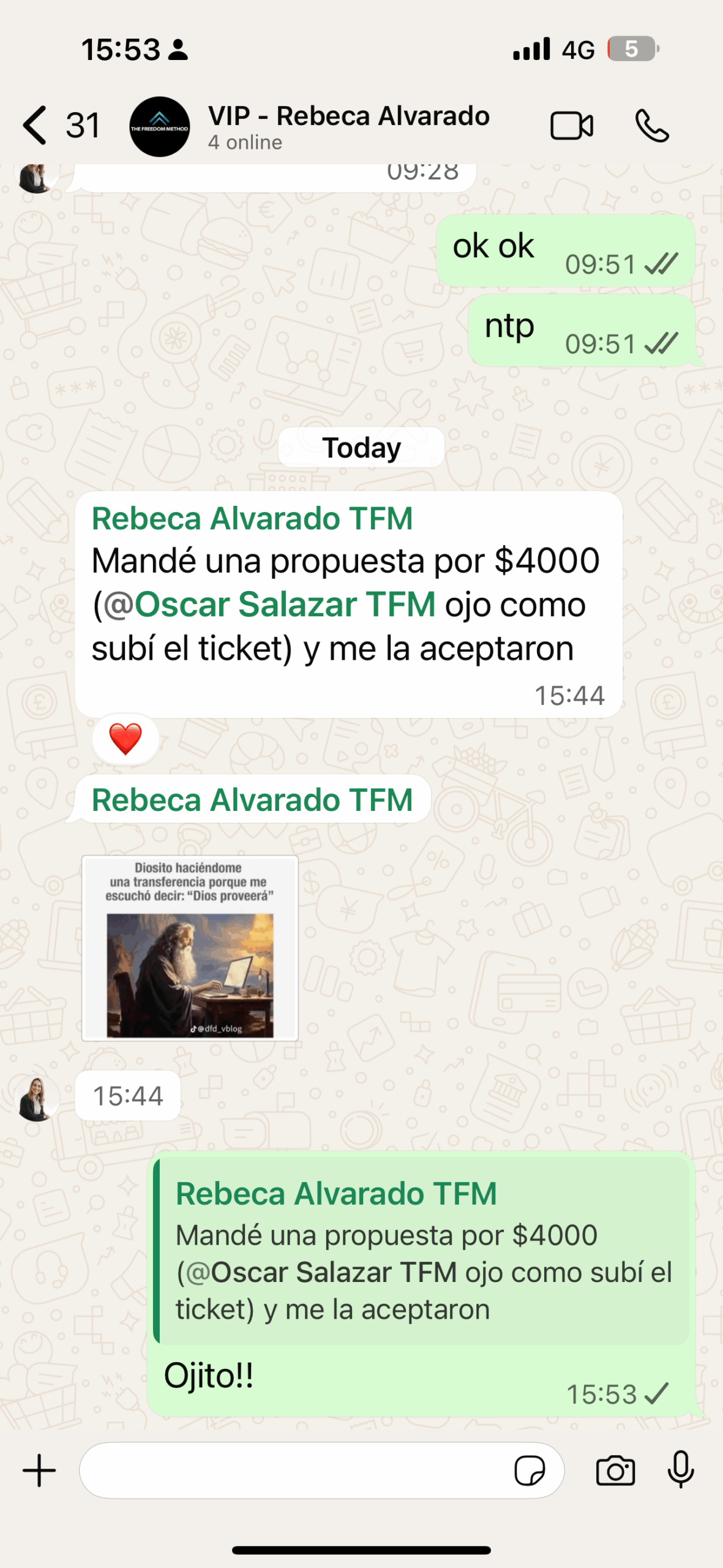This screenshot has height=1568, width=723.
Task: Focus the message text field
Action: point(294,1470)
